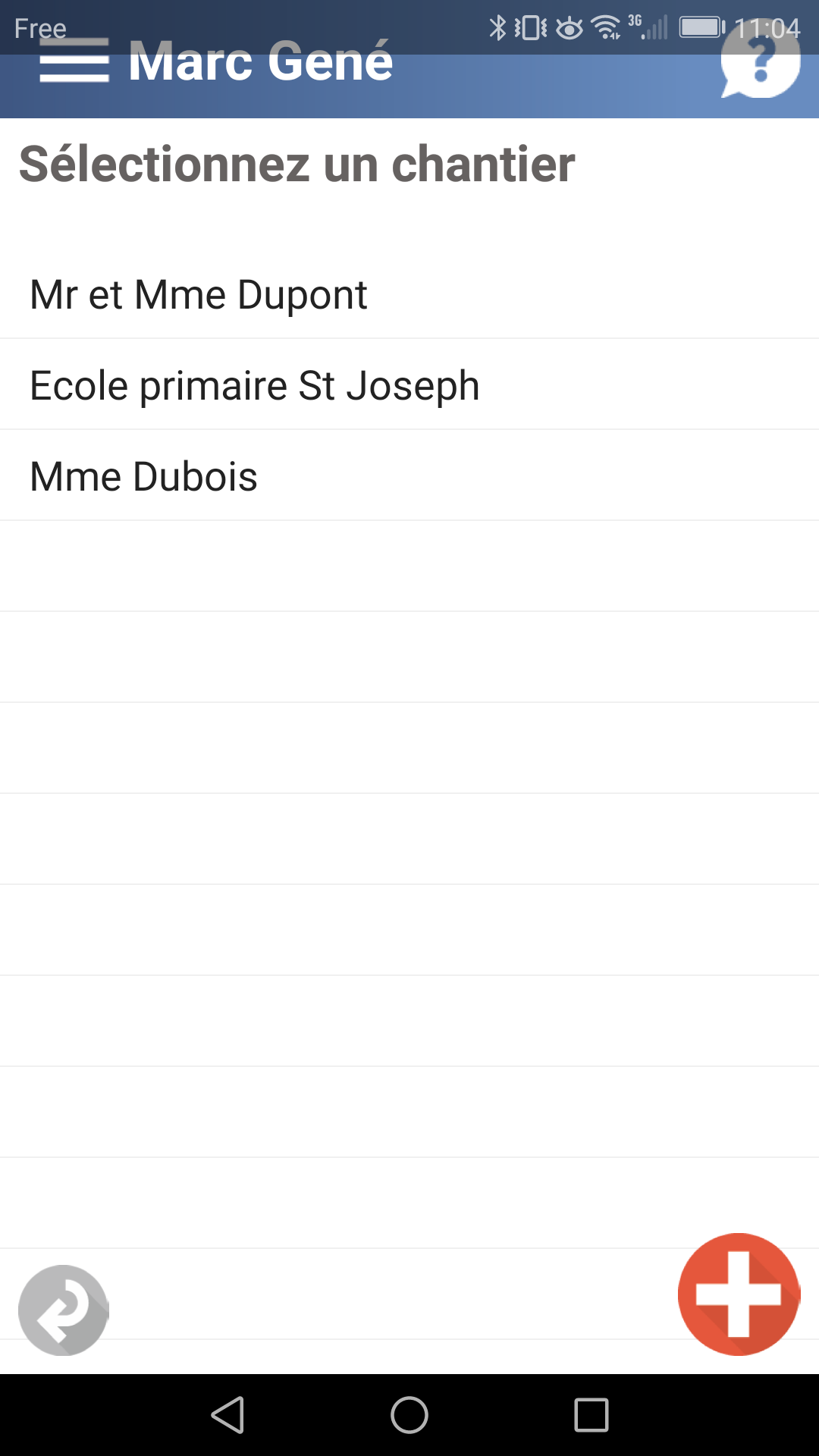Add a new chantier with plus button
Viewport: 819px width, 1456px height.
pos(739,1294)
